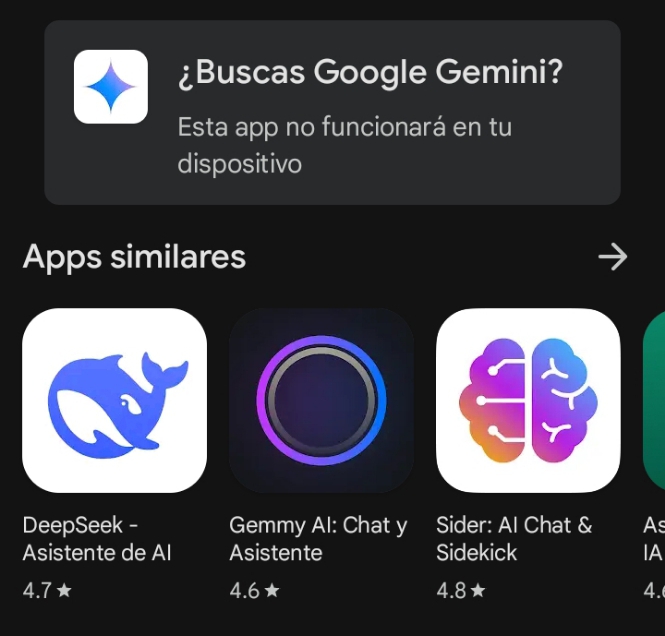Open the Google Gemini suggestion card
Image resolution: width=665 pixels, height=636 pixels.
coord(332,112)
